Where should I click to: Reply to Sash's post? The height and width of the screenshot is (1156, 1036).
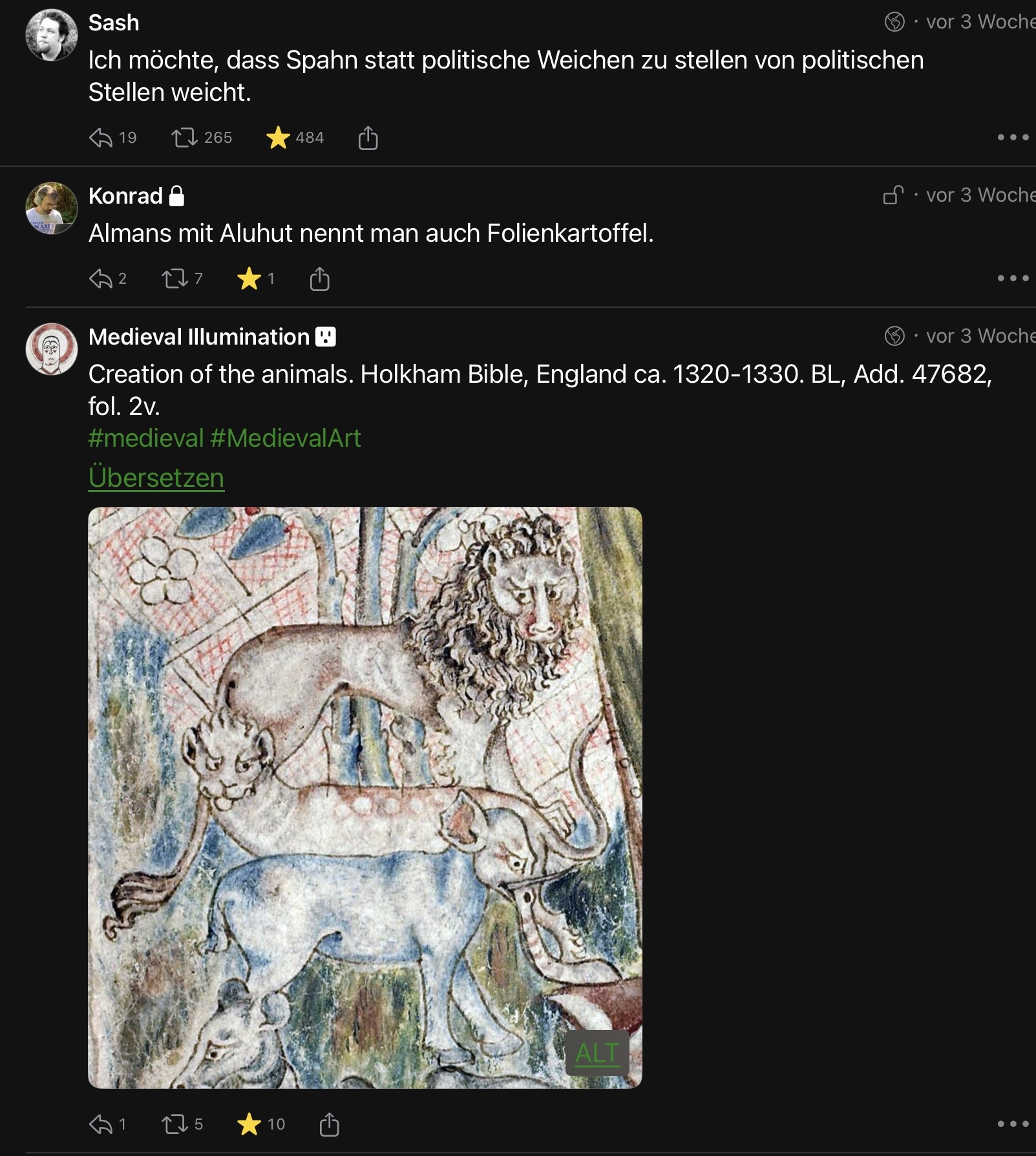coord(101,138)
